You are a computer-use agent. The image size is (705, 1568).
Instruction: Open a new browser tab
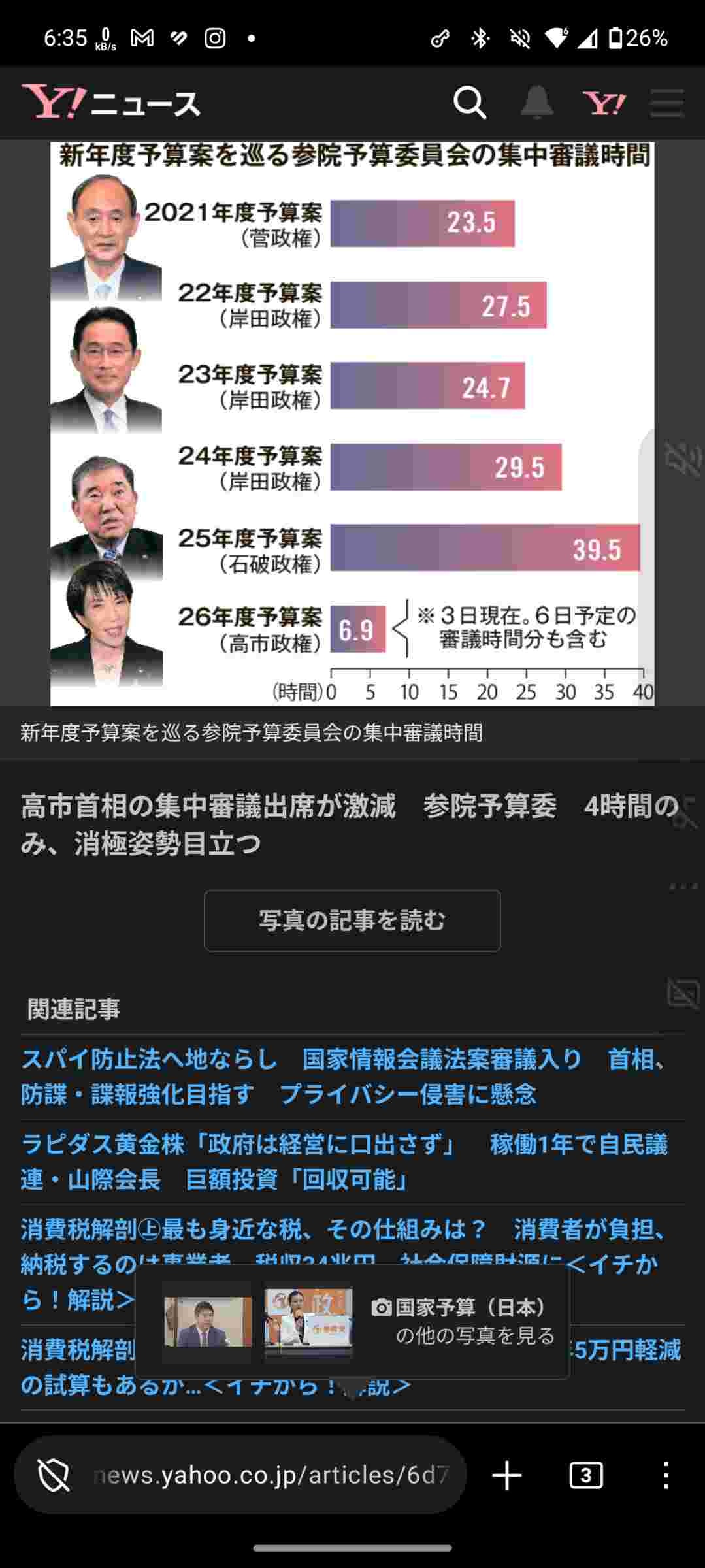507,1475
